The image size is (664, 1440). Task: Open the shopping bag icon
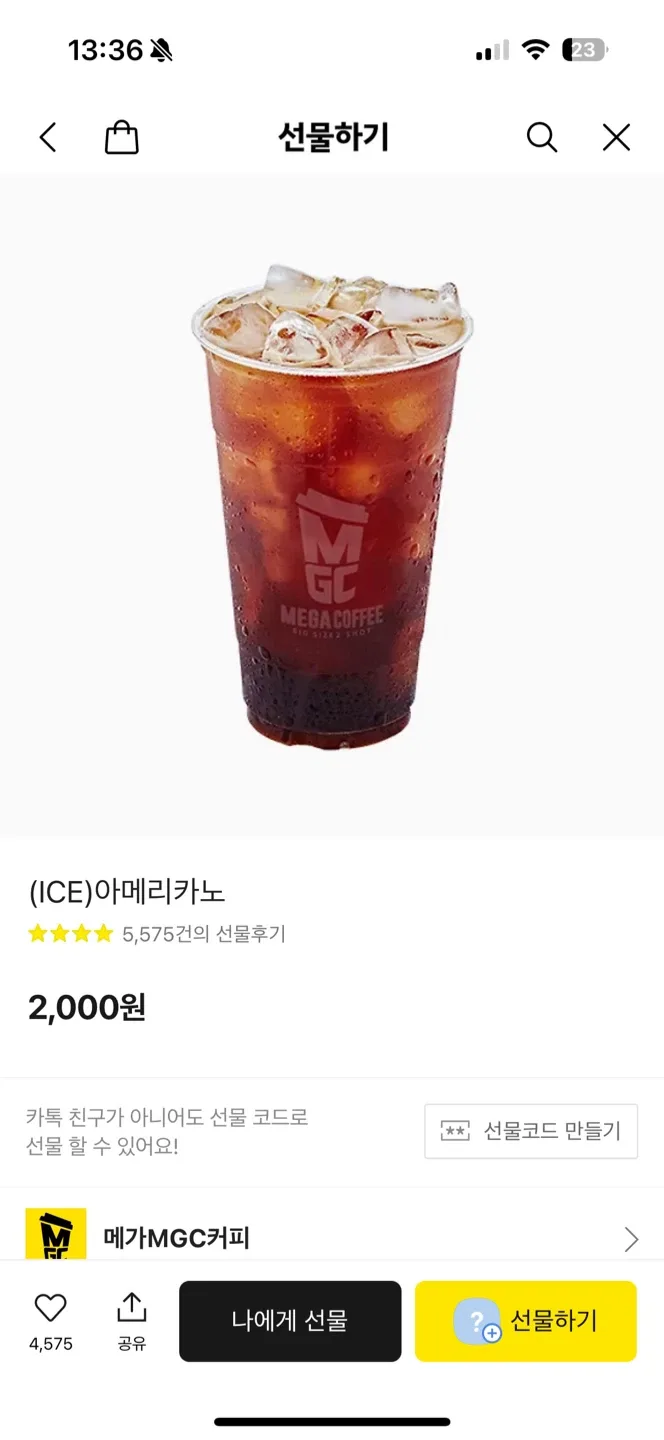point(122,137)
